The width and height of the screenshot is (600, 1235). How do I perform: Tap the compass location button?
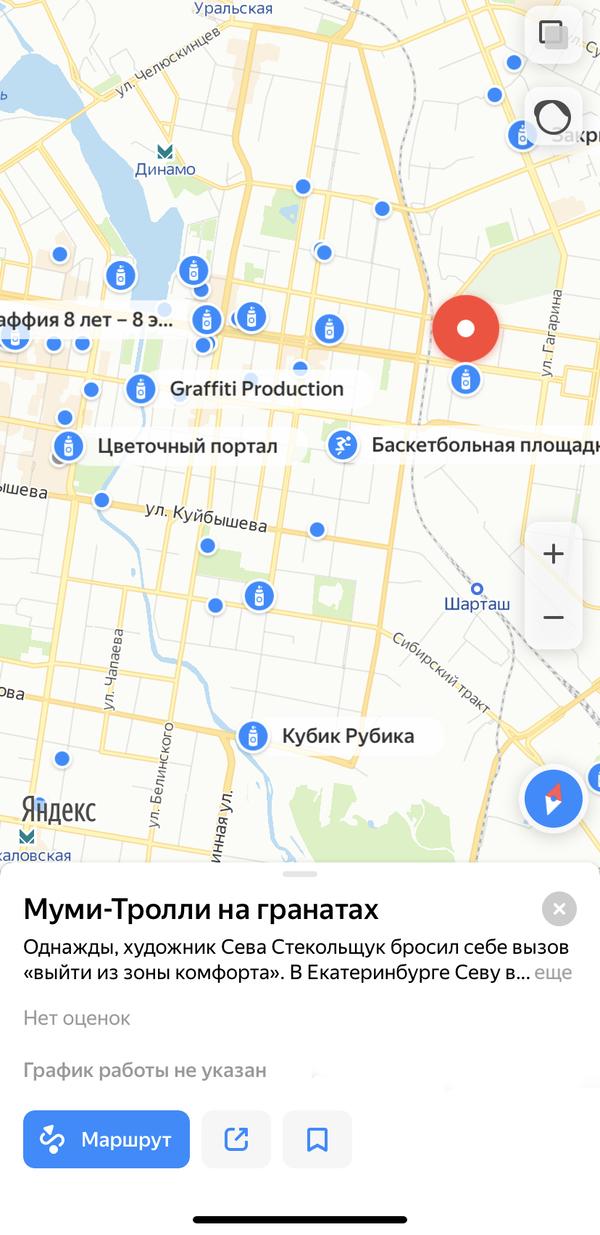pyautogui.click(x=553, y=799)
